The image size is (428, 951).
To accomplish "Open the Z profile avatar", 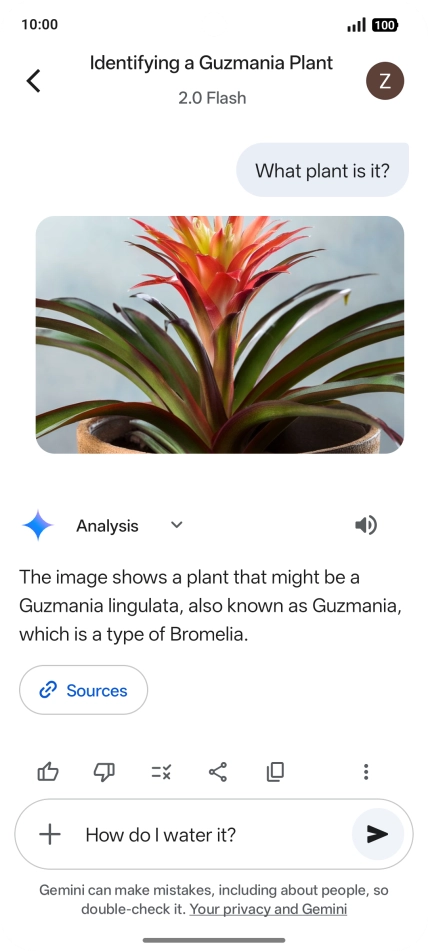I will tap(385, 81).
